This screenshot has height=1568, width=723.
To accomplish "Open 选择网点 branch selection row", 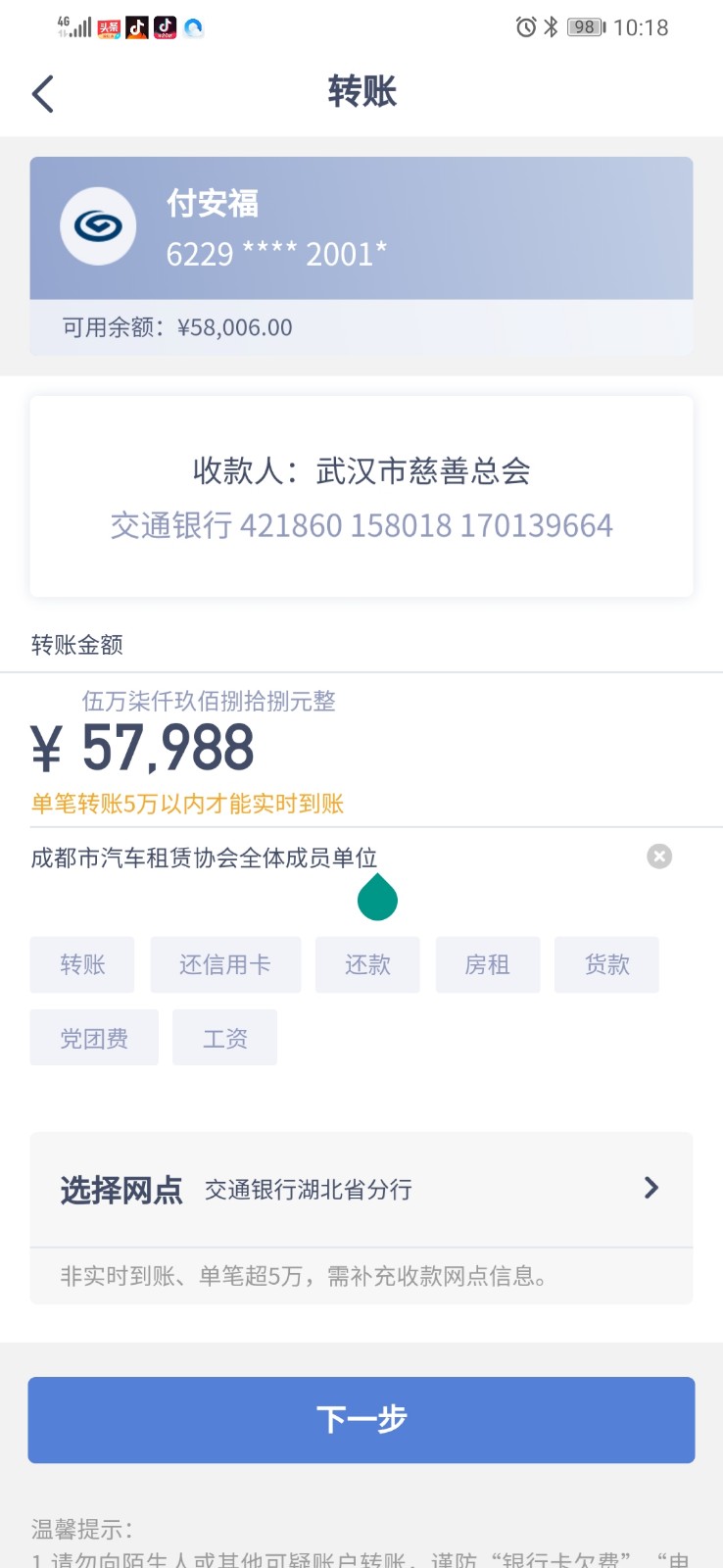I will tap(361, 1189).
